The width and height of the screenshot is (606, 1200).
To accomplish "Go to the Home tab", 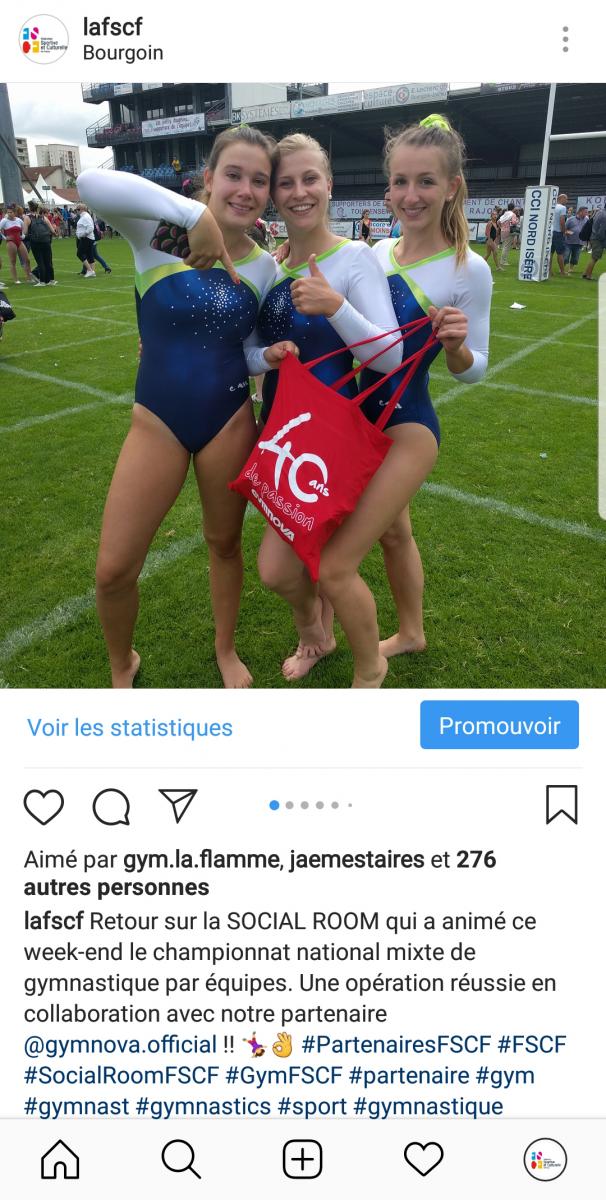I will [x=60, y=1159].
